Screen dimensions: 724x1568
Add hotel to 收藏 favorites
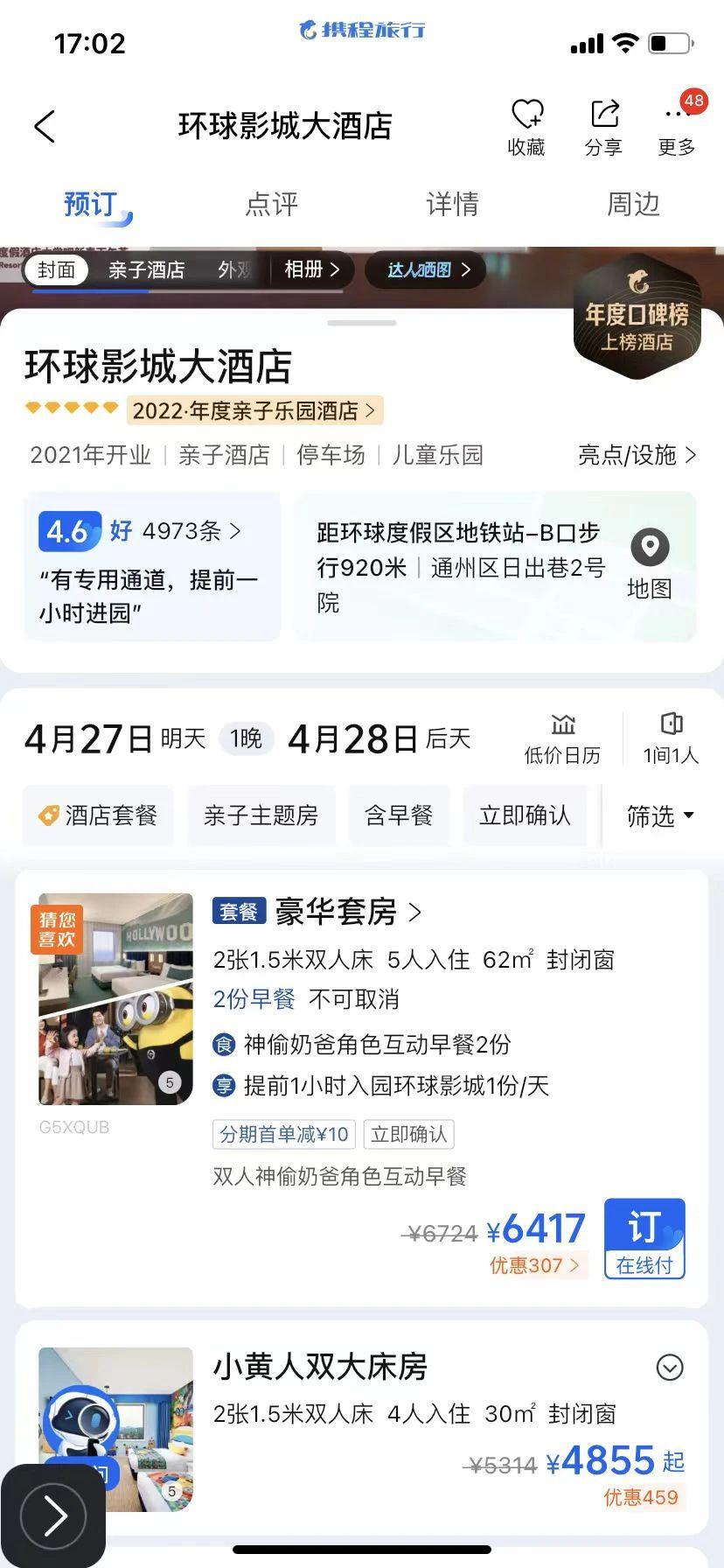tap(526, 127)
